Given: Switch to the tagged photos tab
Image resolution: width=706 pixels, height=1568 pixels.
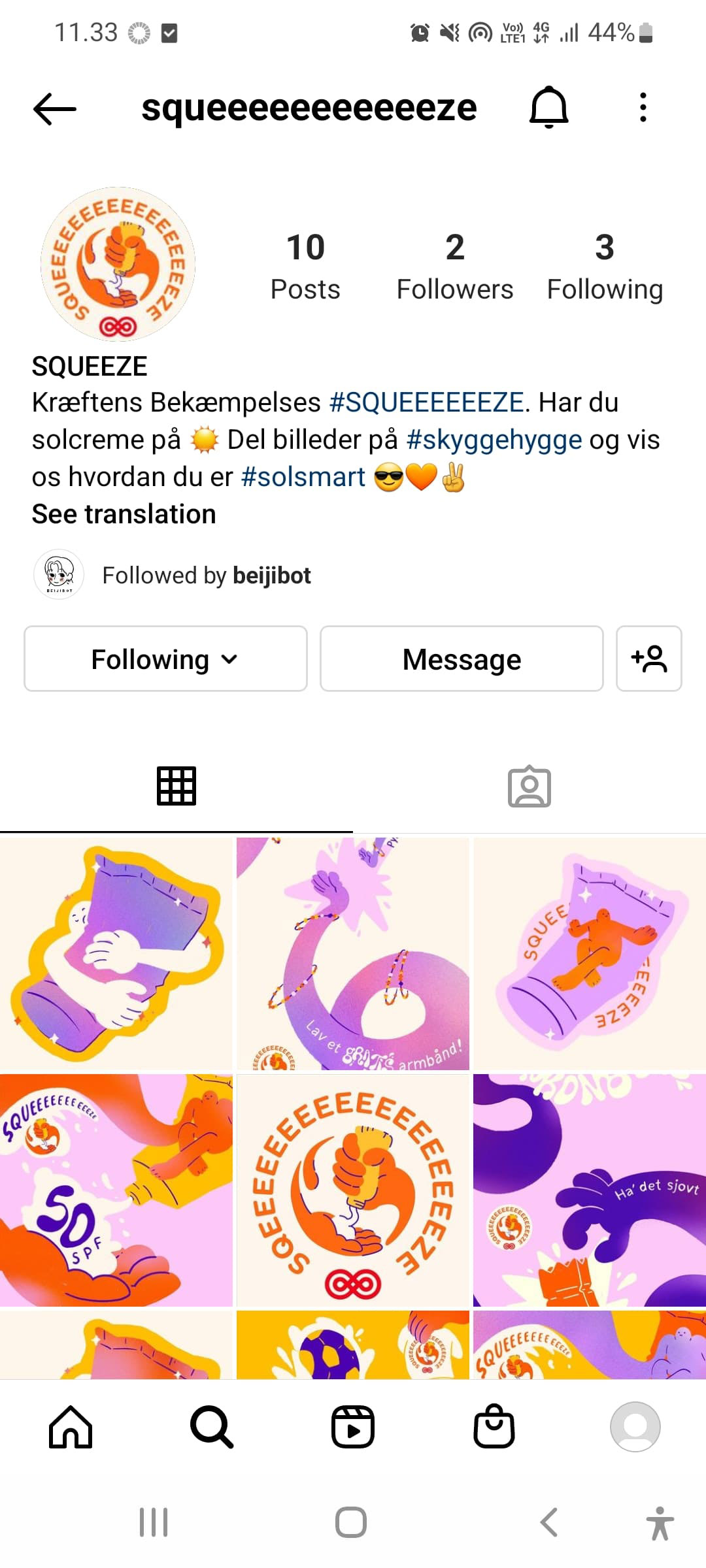Looking at the screenshot, I should 529,787.
